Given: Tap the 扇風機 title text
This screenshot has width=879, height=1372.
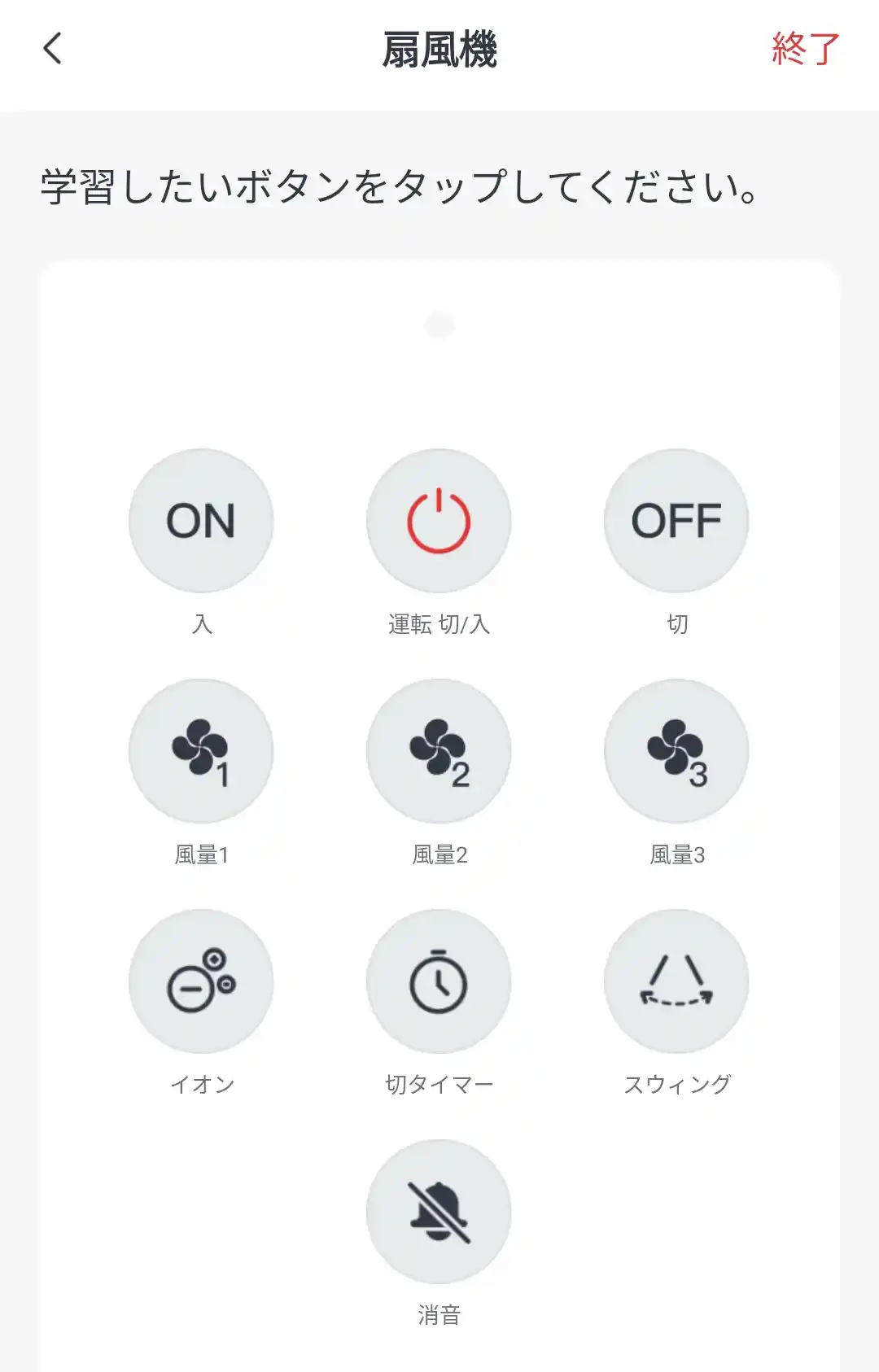Looking at the screenshot, I should (x=439, y=49).
